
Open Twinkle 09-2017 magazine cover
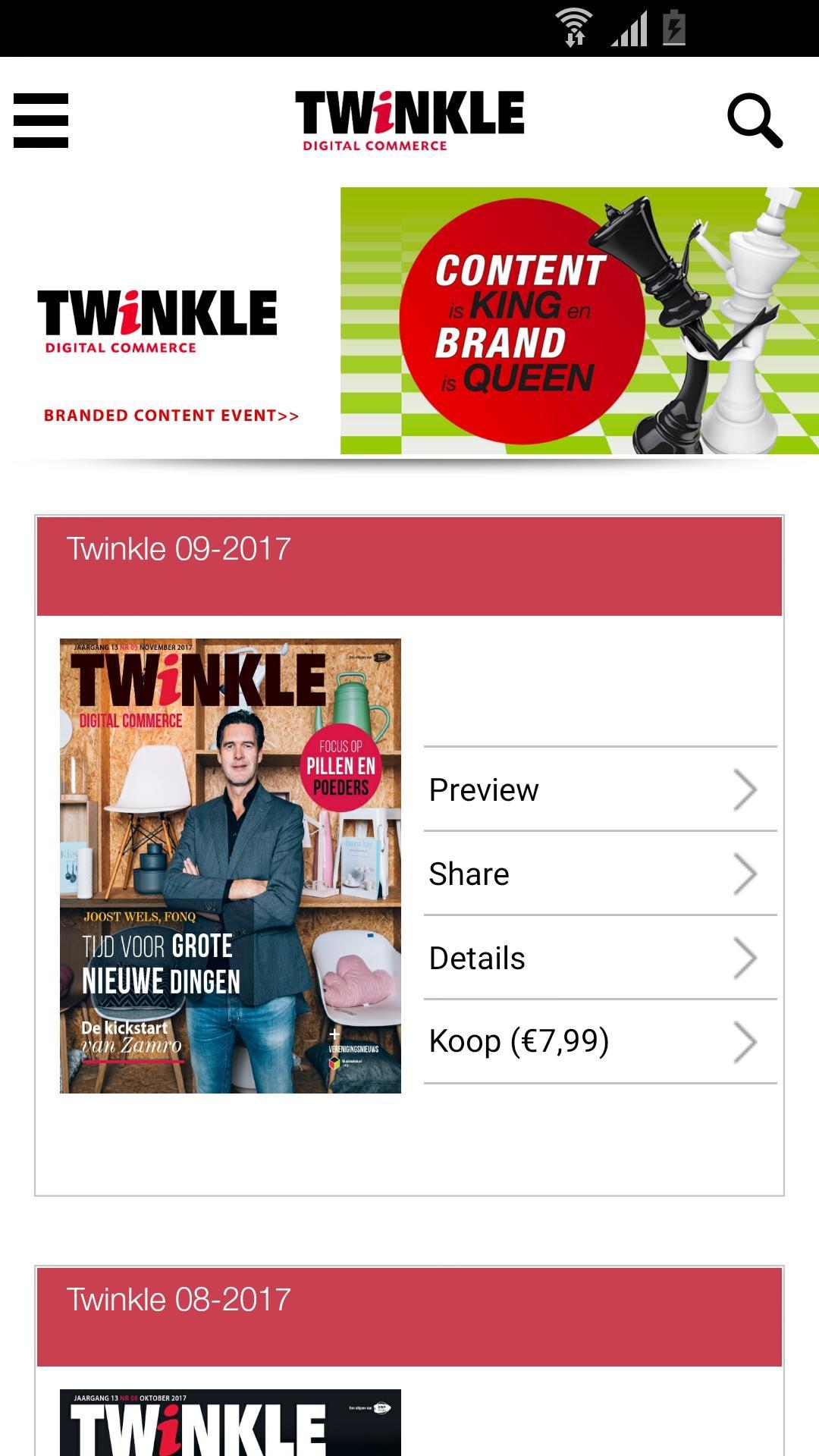point(230,865)
